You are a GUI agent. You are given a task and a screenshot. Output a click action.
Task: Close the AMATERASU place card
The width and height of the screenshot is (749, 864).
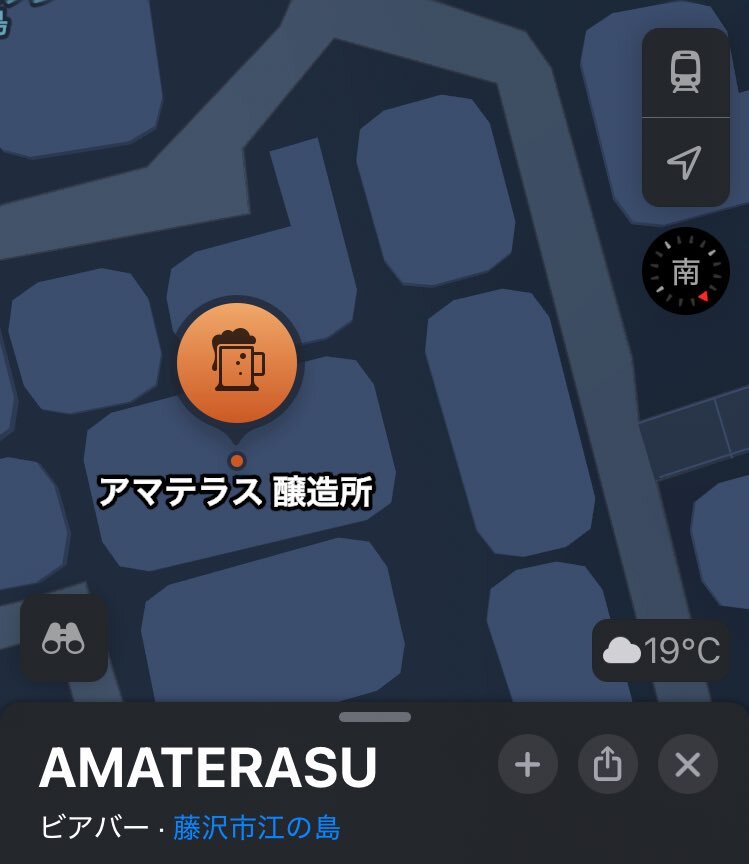coord(688,765)
